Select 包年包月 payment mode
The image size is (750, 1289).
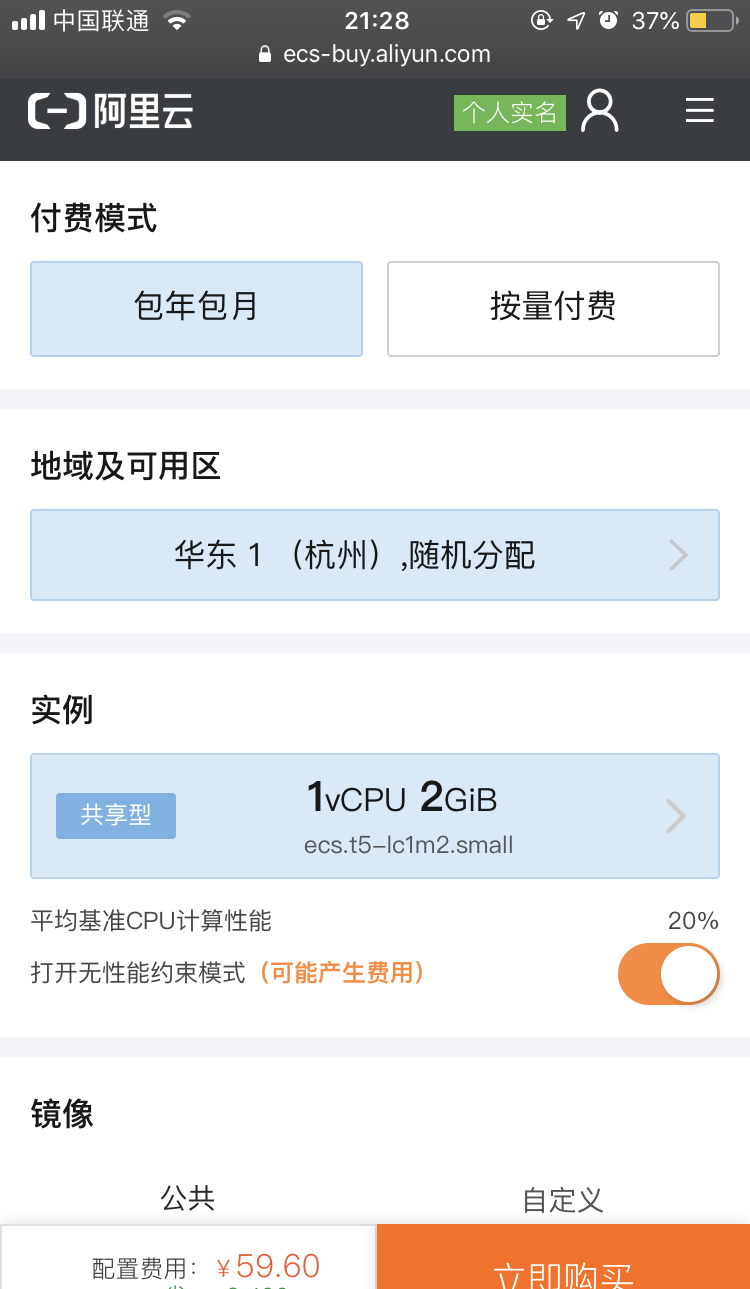(196, 308)
